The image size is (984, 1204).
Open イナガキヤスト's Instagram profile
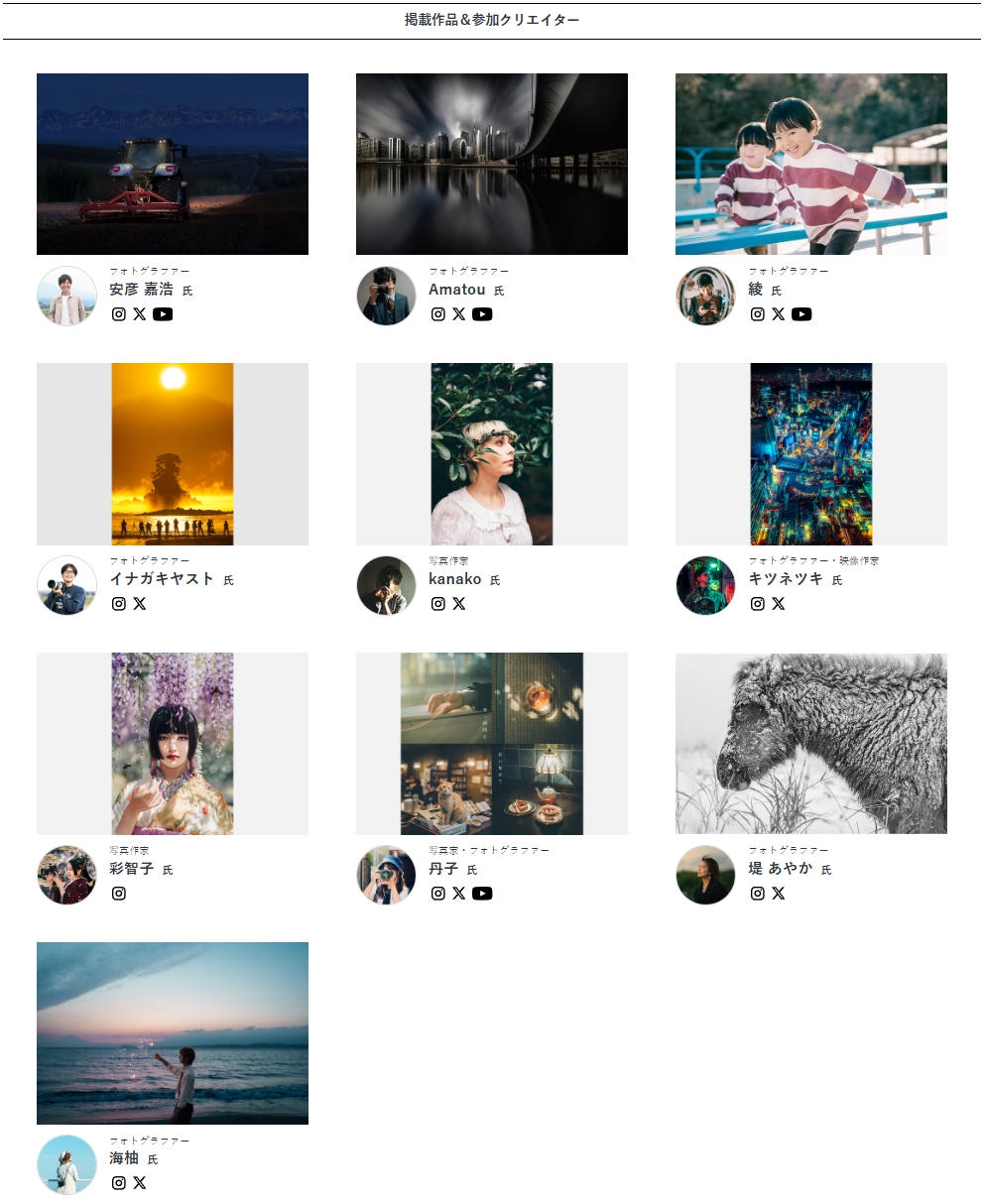tap(119, 604)
